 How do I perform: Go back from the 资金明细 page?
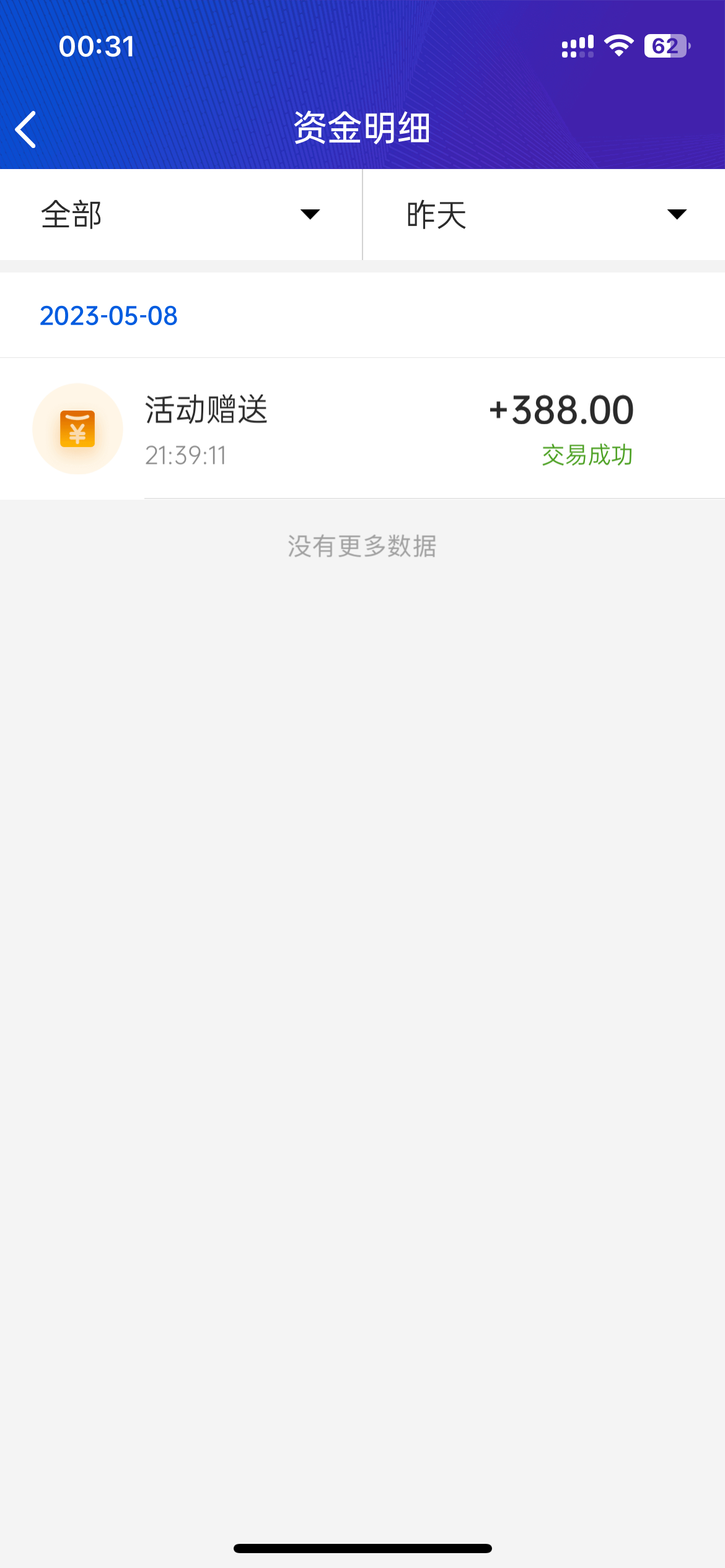tap(26, 129)
